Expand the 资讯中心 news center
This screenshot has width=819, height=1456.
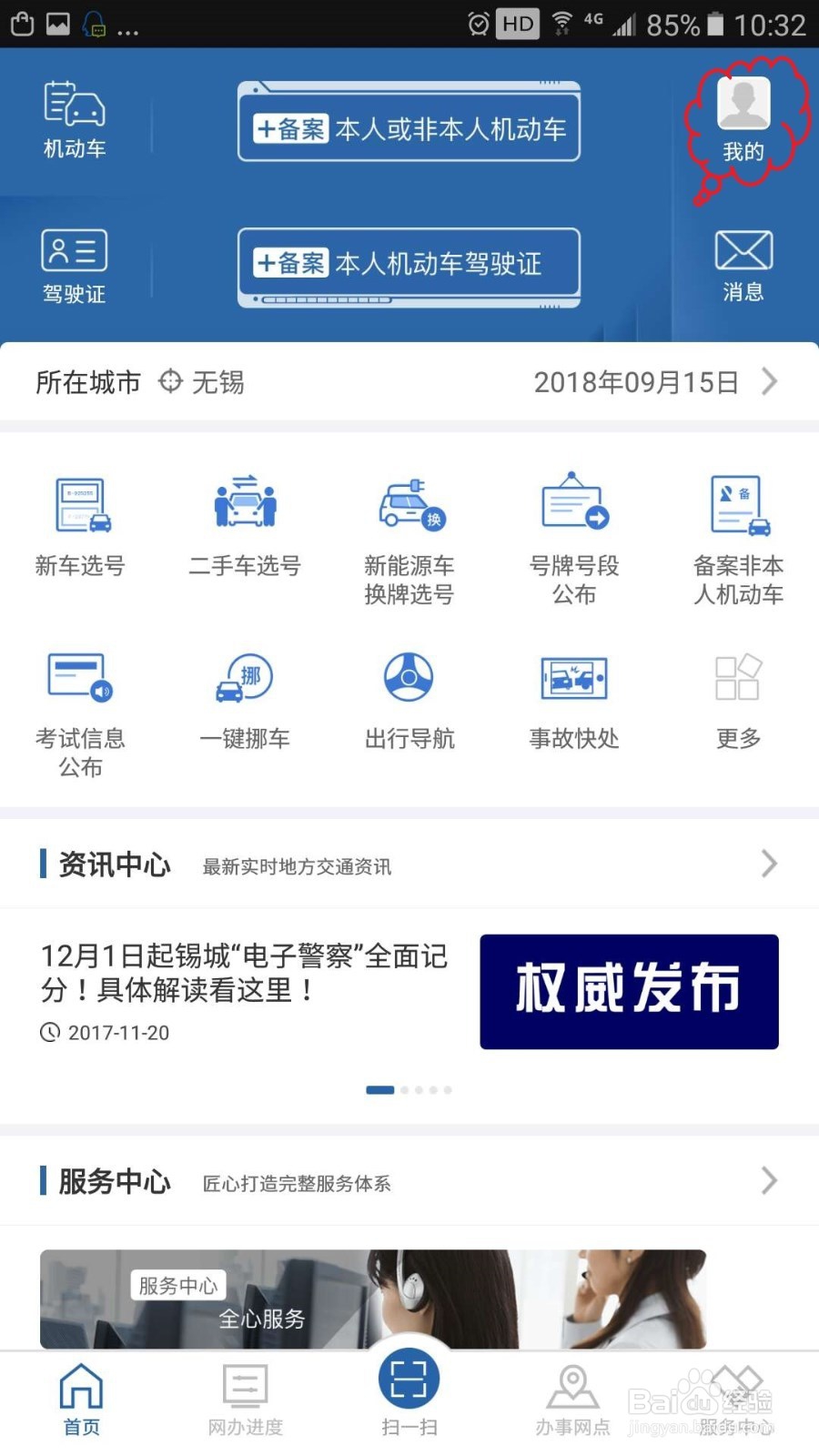point(767,864)
